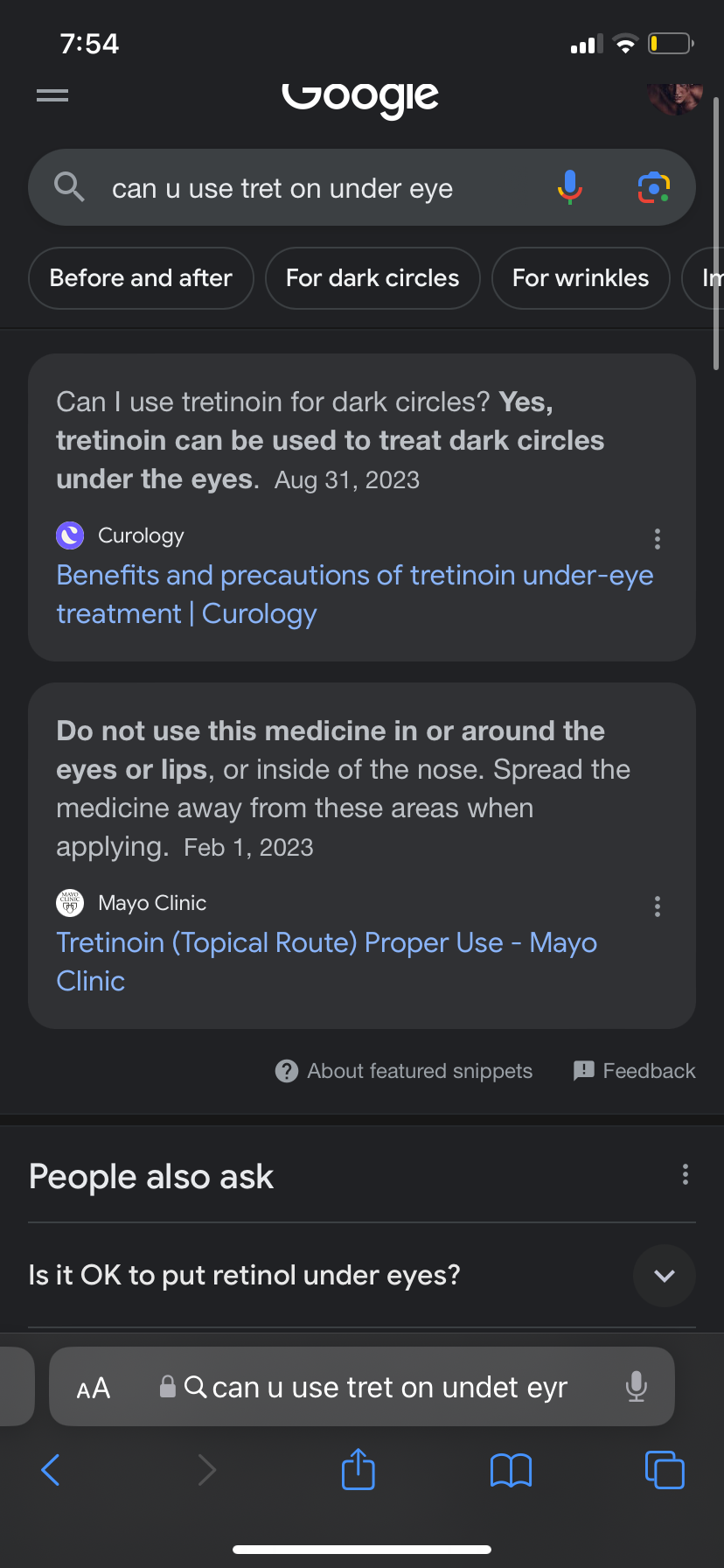
Task: Select the For wrinkles chip
Action: (581, 278)
